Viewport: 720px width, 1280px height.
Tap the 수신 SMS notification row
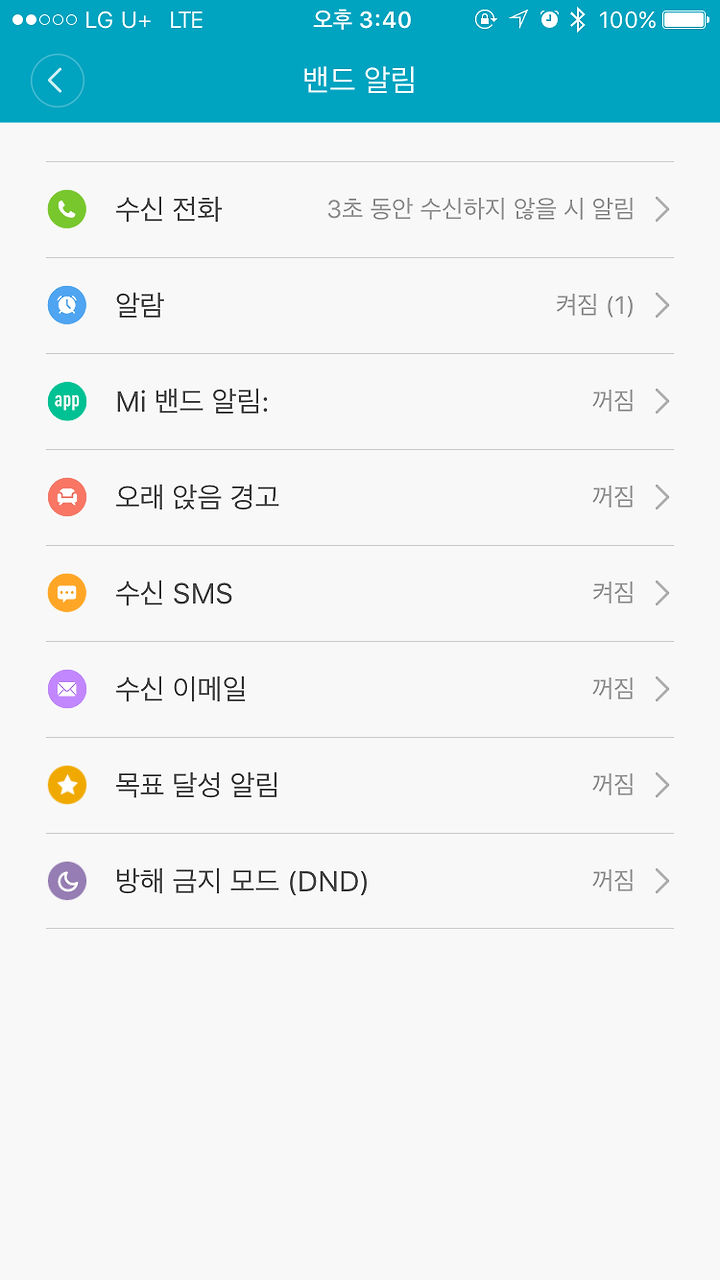(x=360, y=593)
